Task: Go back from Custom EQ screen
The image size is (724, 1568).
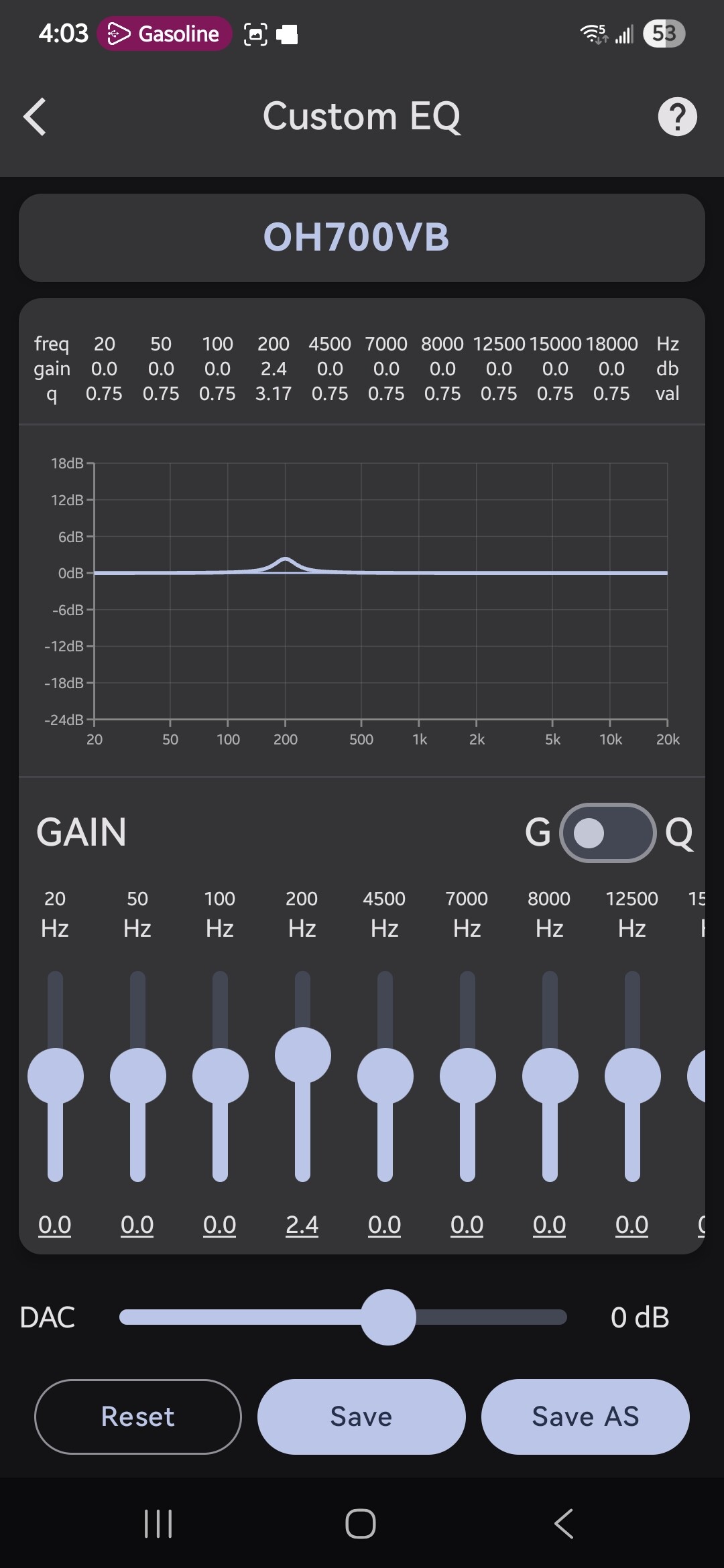Action: tap(35, 117)
